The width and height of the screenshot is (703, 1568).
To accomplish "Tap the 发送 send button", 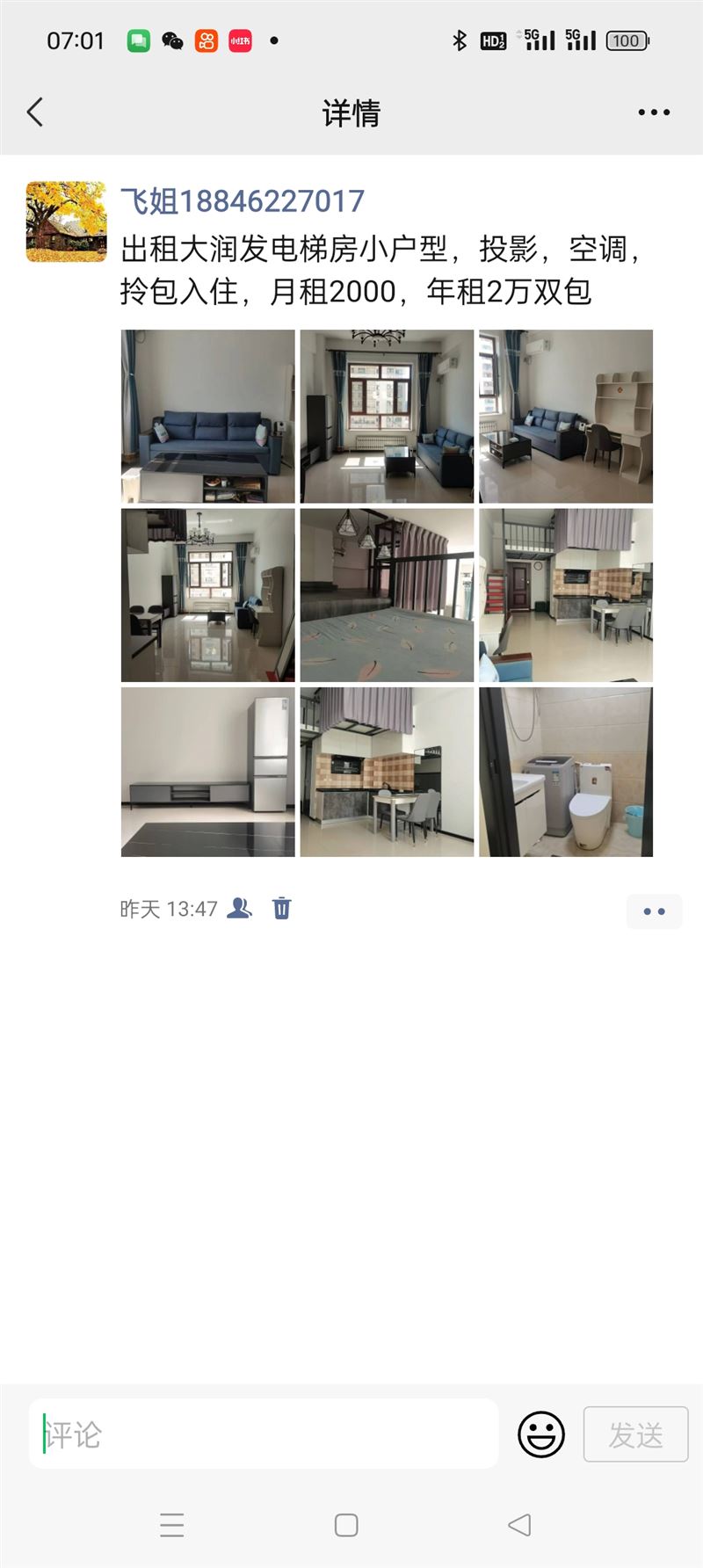I will coord(635,1434).
